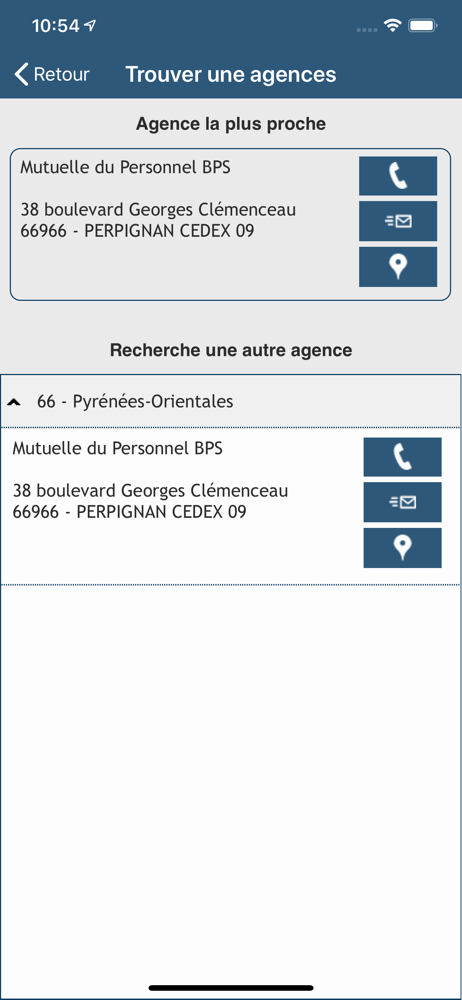Screen dimensions: 462x1000
Task: Go back using the Retour button
Action: tap(52, 75)
